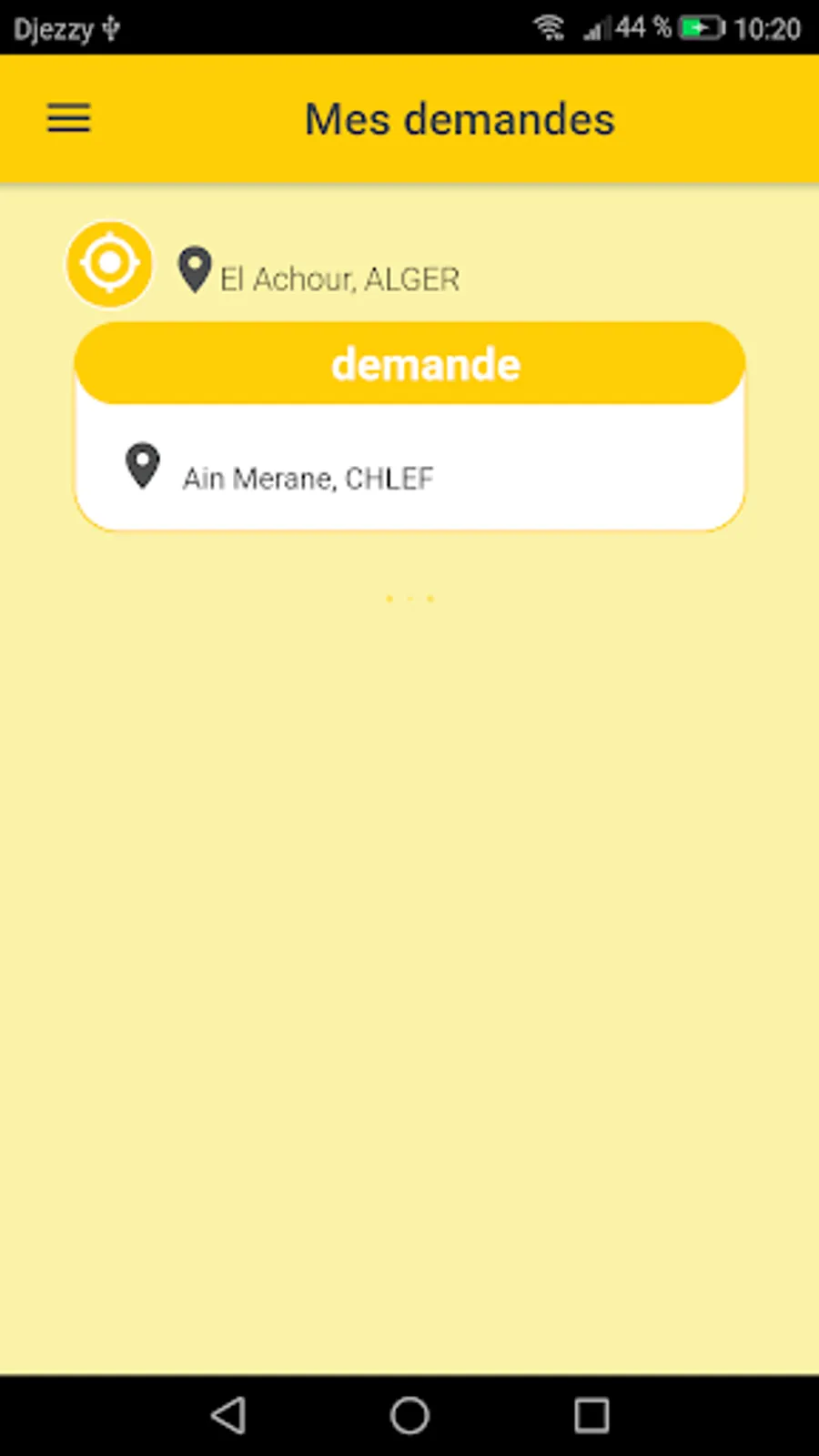The image size is (819, 1456).
Task: Open the demande card to Ain Merane, CHLEF
Action: click(409, 464)
